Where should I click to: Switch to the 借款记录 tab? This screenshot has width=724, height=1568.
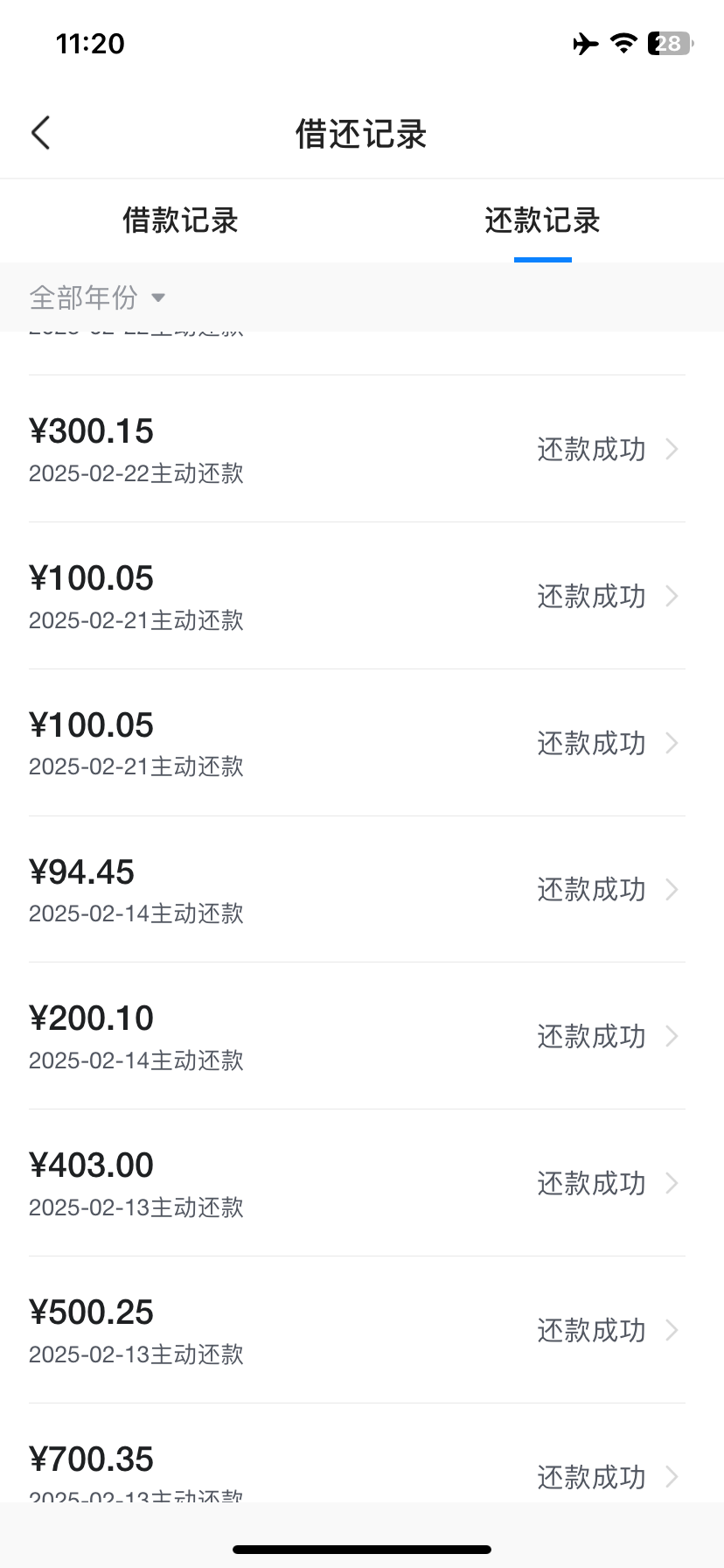pos(180,220)
